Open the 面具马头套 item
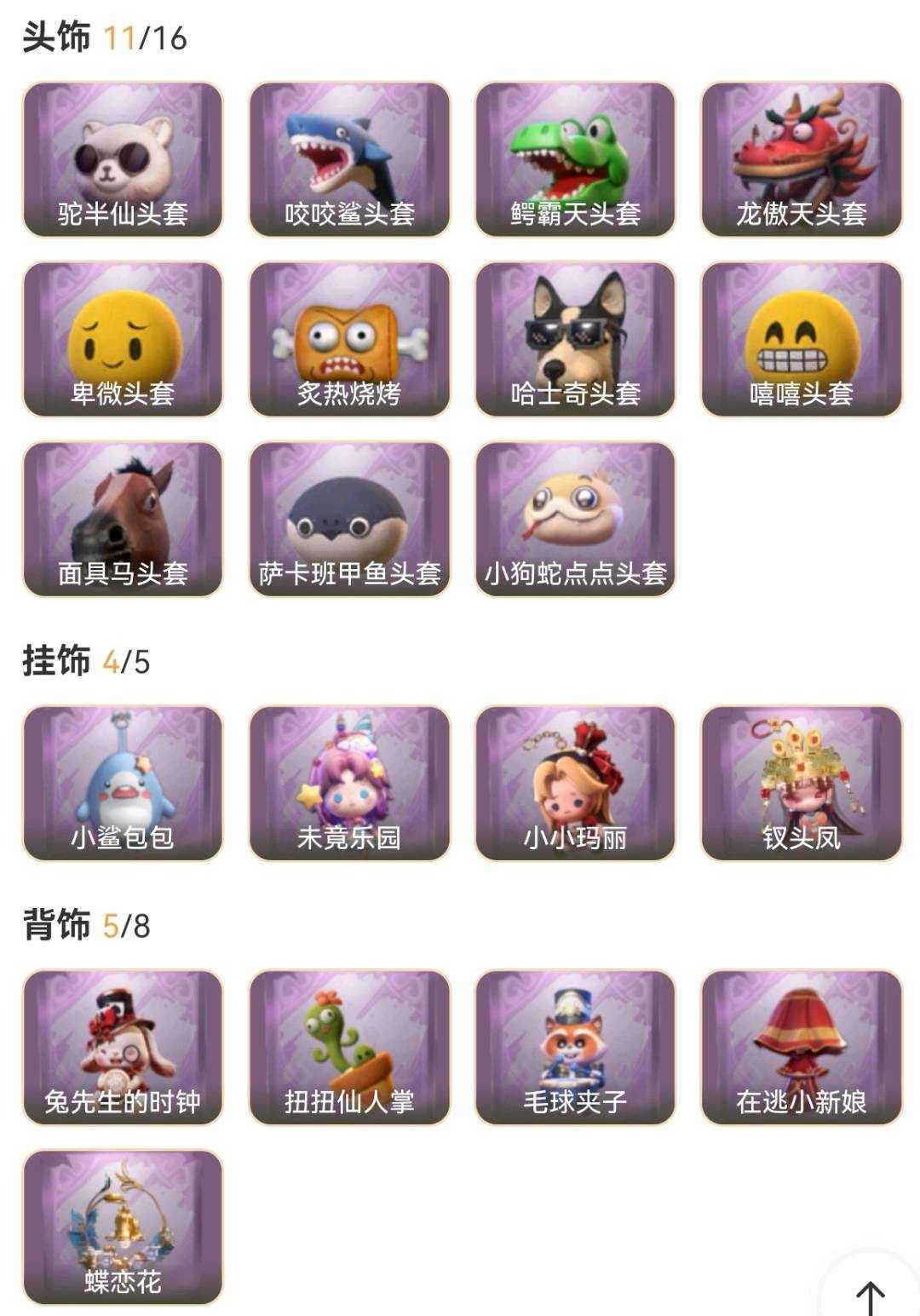The image size is (920, 1316). (x=123, y=519)
